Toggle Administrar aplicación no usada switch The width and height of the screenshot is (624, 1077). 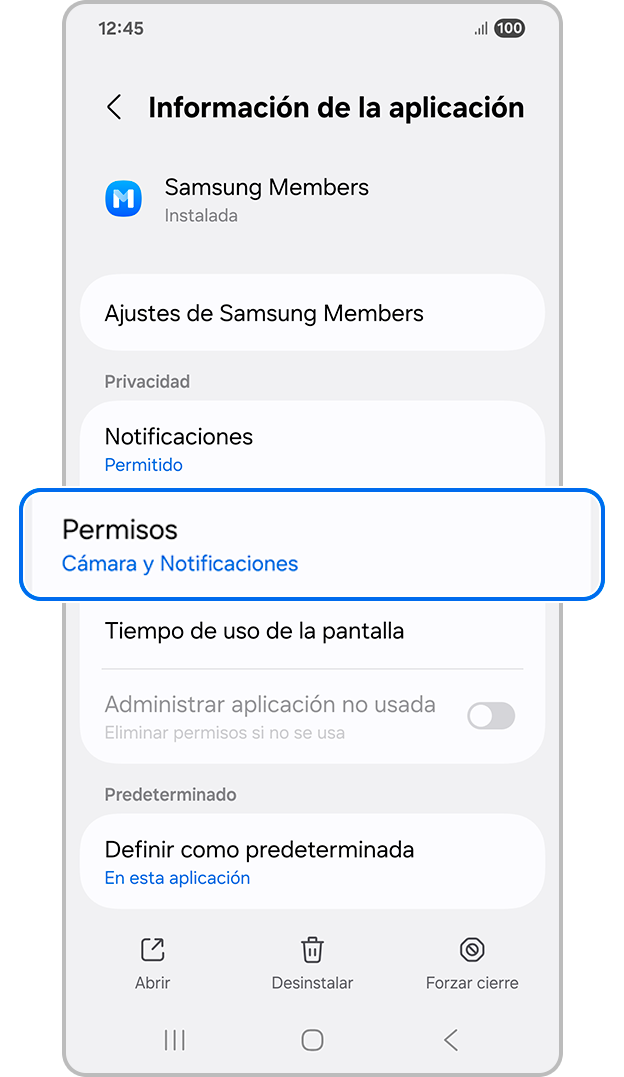pyautogui.click(x=491, y=715)
